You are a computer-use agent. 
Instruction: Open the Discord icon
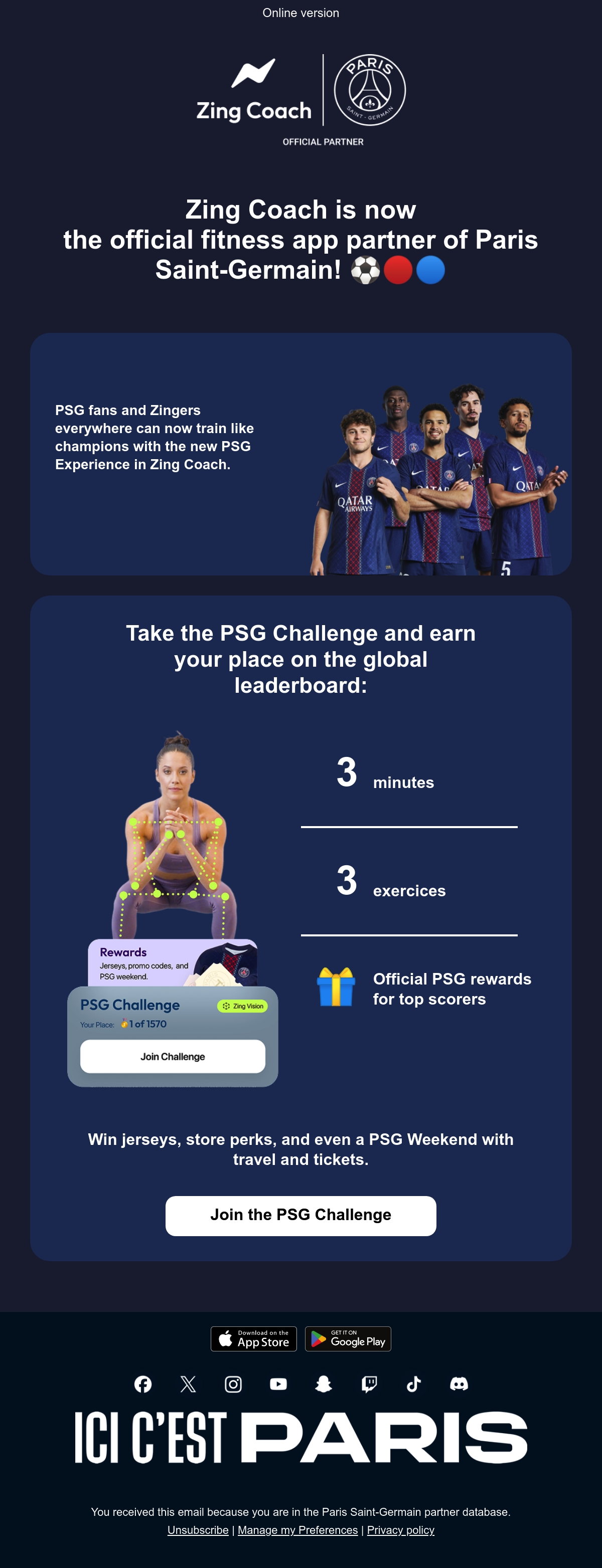click(459, 1384)
